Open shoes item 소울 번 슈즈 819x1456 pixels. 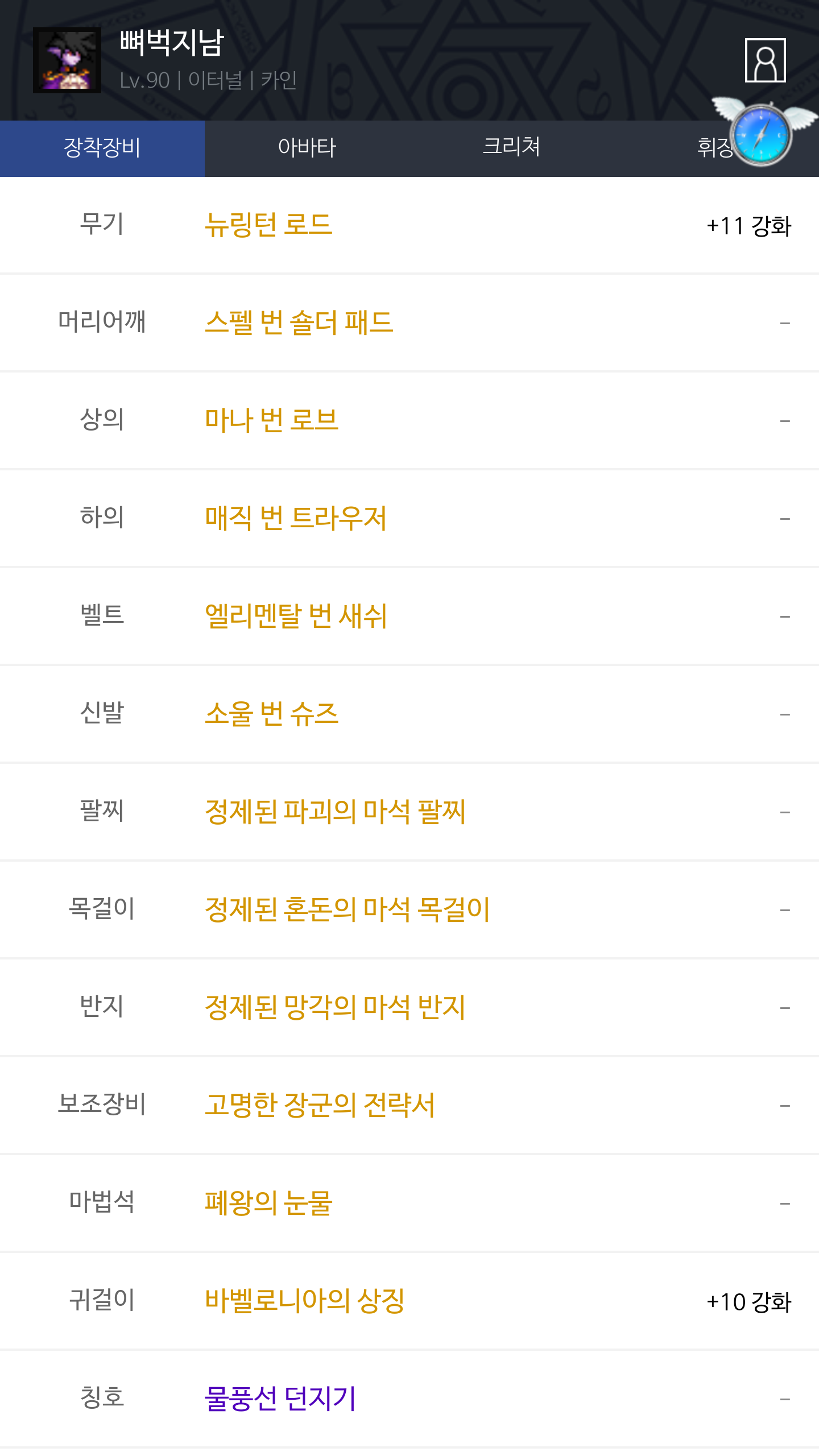coord(272,714)
